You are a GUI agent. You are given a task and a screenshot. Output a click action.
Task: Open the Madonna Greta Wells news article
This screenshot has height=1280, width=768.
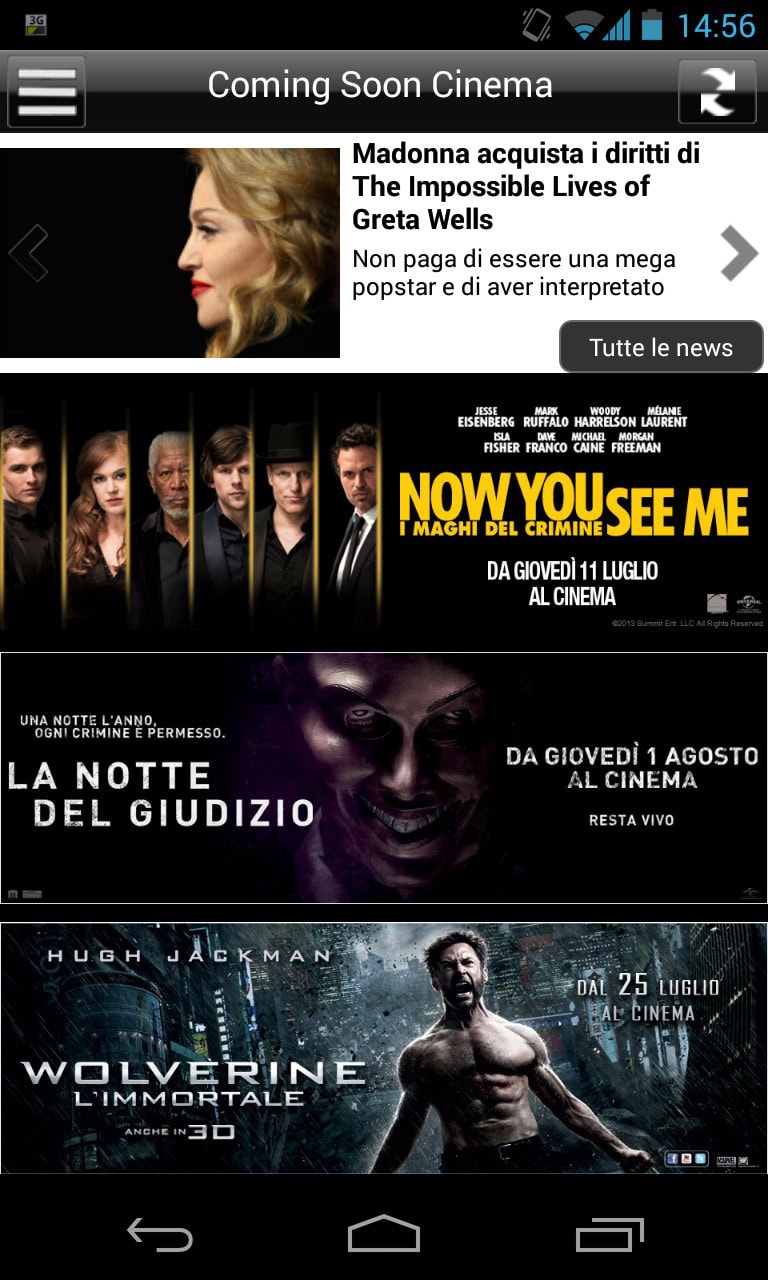[x=527, y=187]
